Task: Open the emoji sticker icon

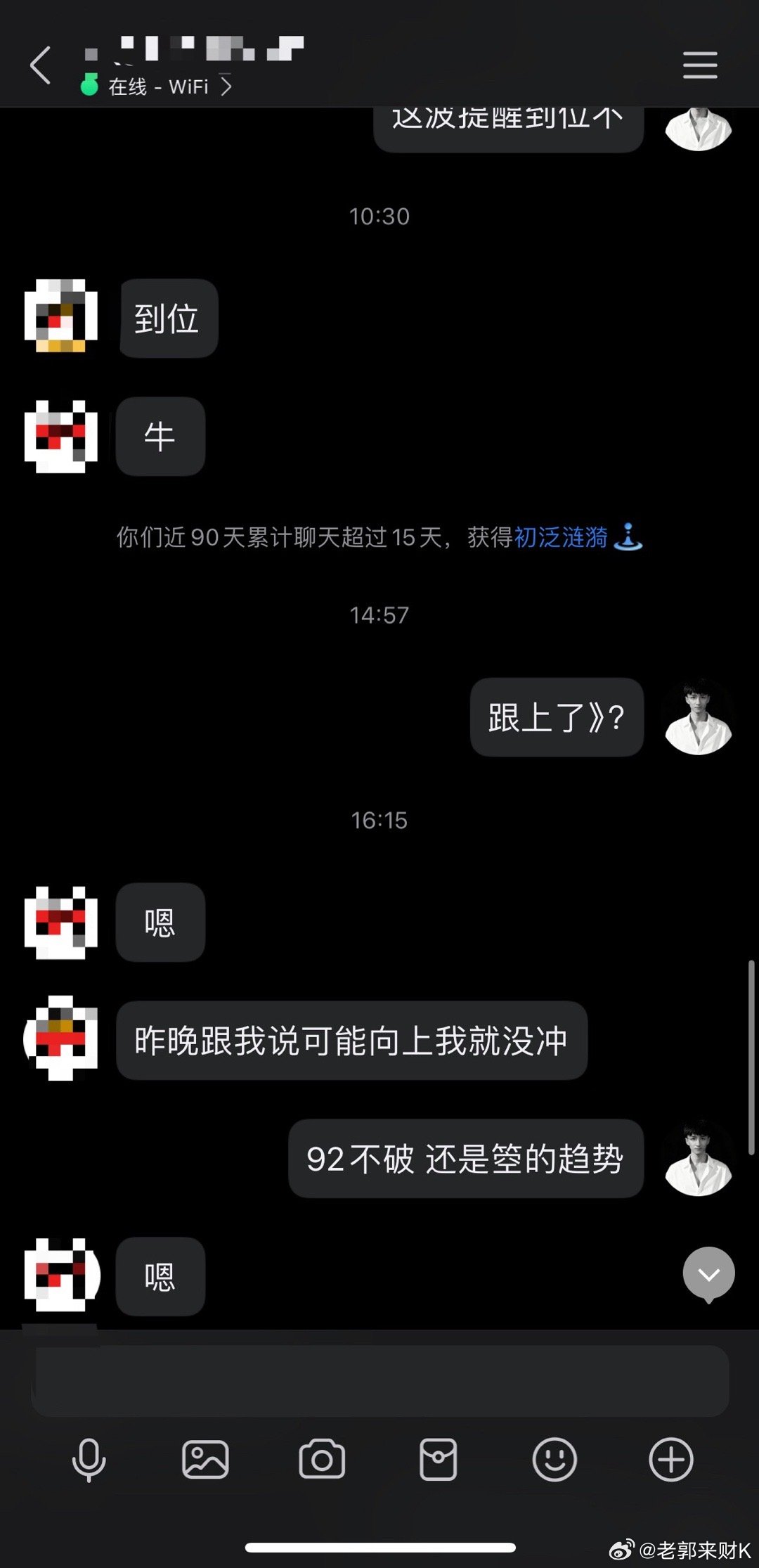Action: click(554, 1459)
